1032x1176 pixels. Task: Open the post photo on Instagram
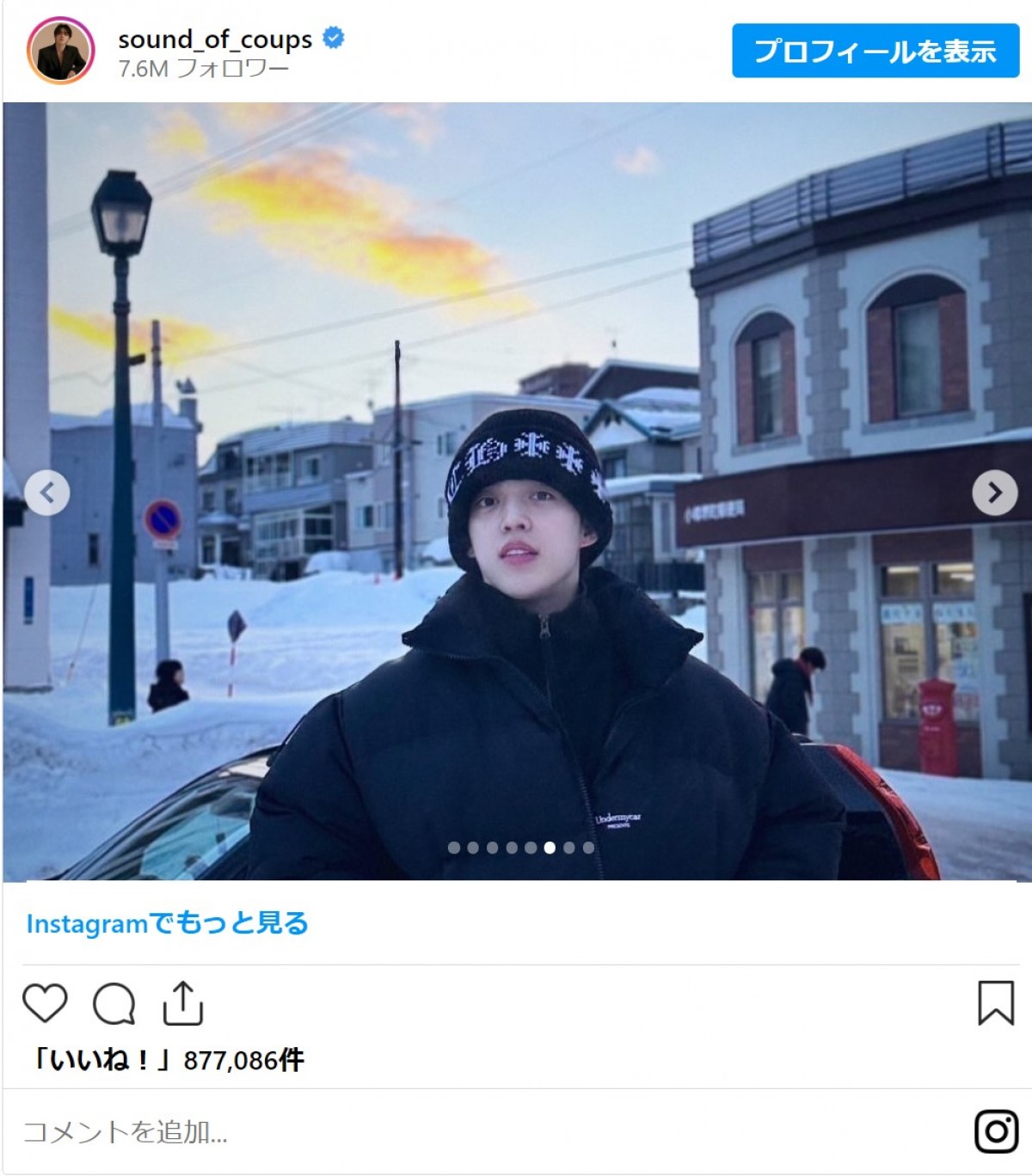pos(516,344)
